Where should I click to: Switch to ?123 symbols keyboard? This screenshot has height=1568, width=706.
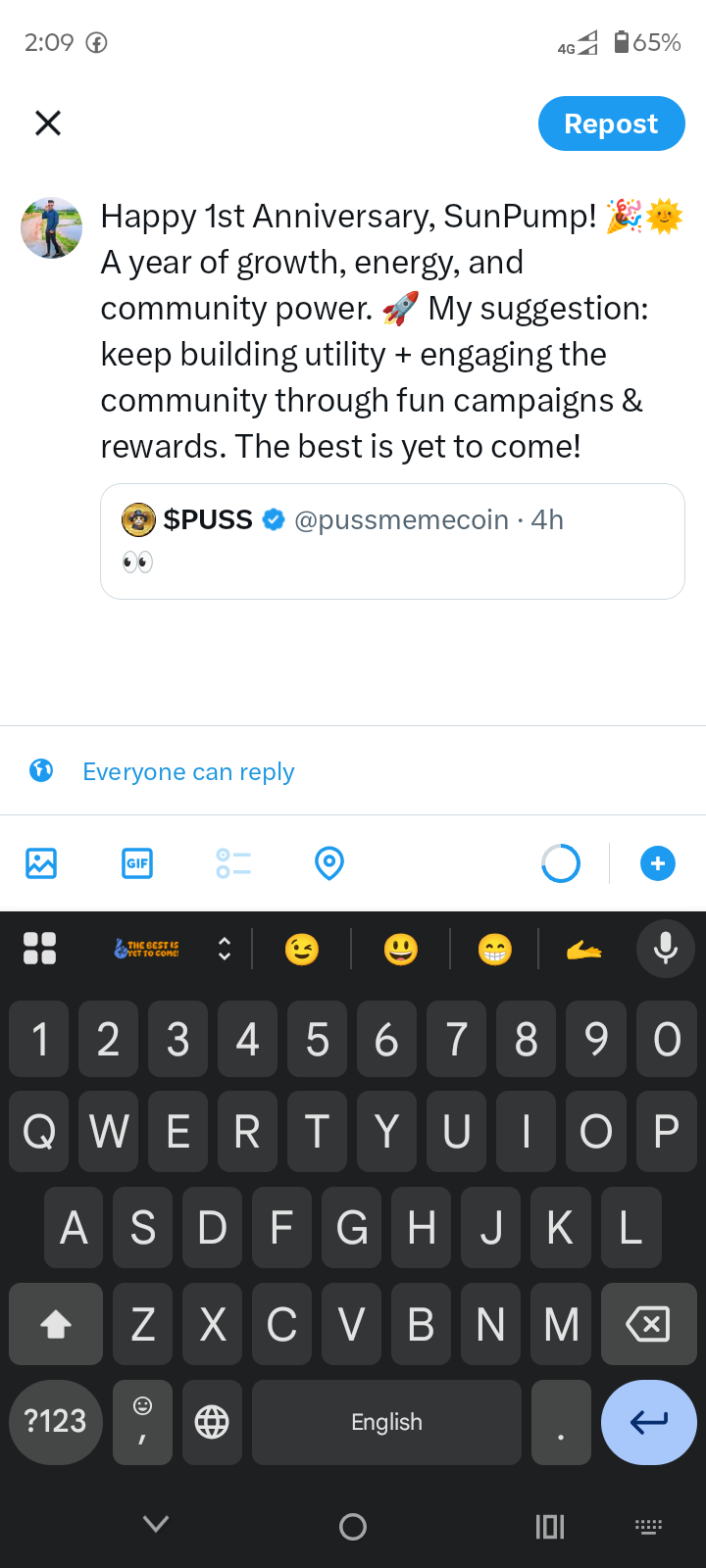[56, 1422]
